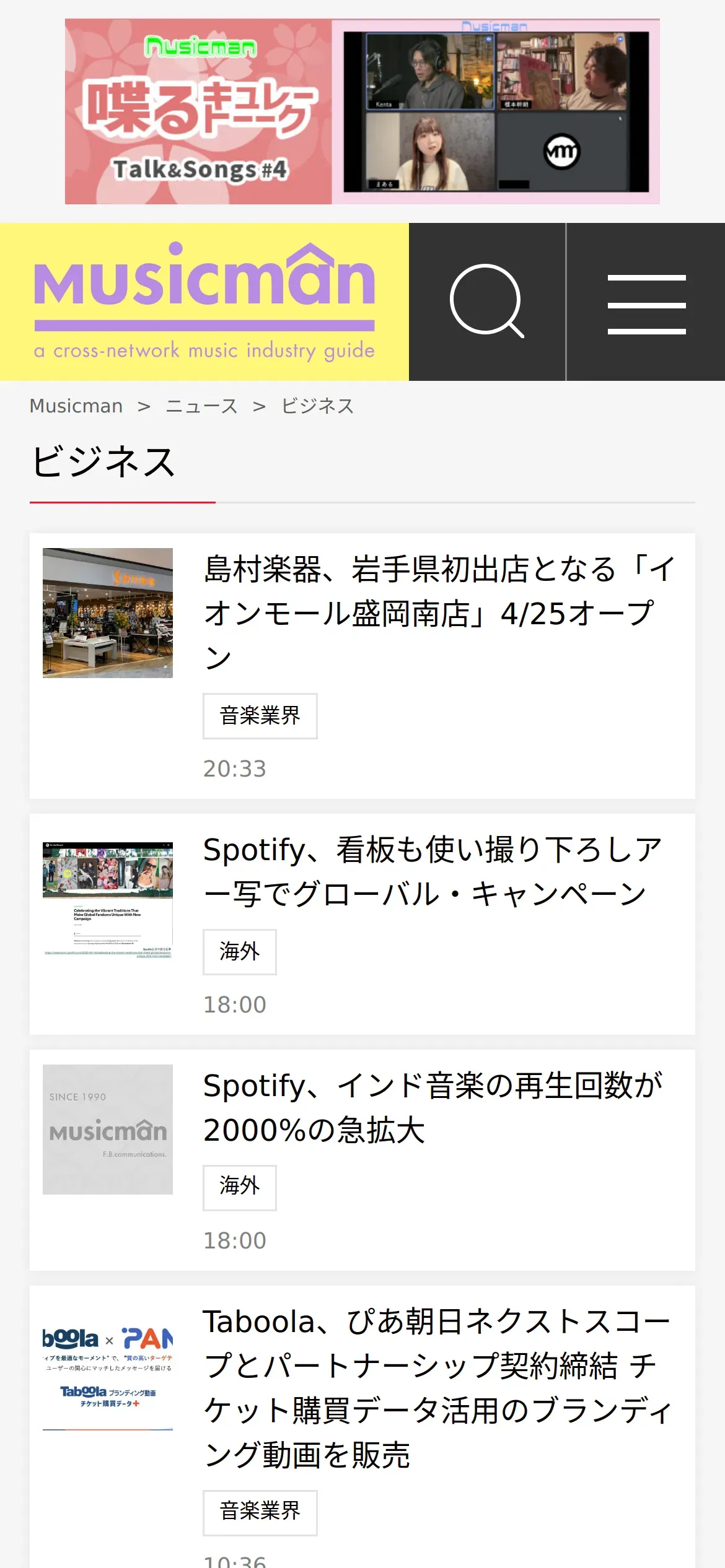Open the Talk&Songs #4 banner
This screenshot has width=725, height=1568.
[362, 111]
